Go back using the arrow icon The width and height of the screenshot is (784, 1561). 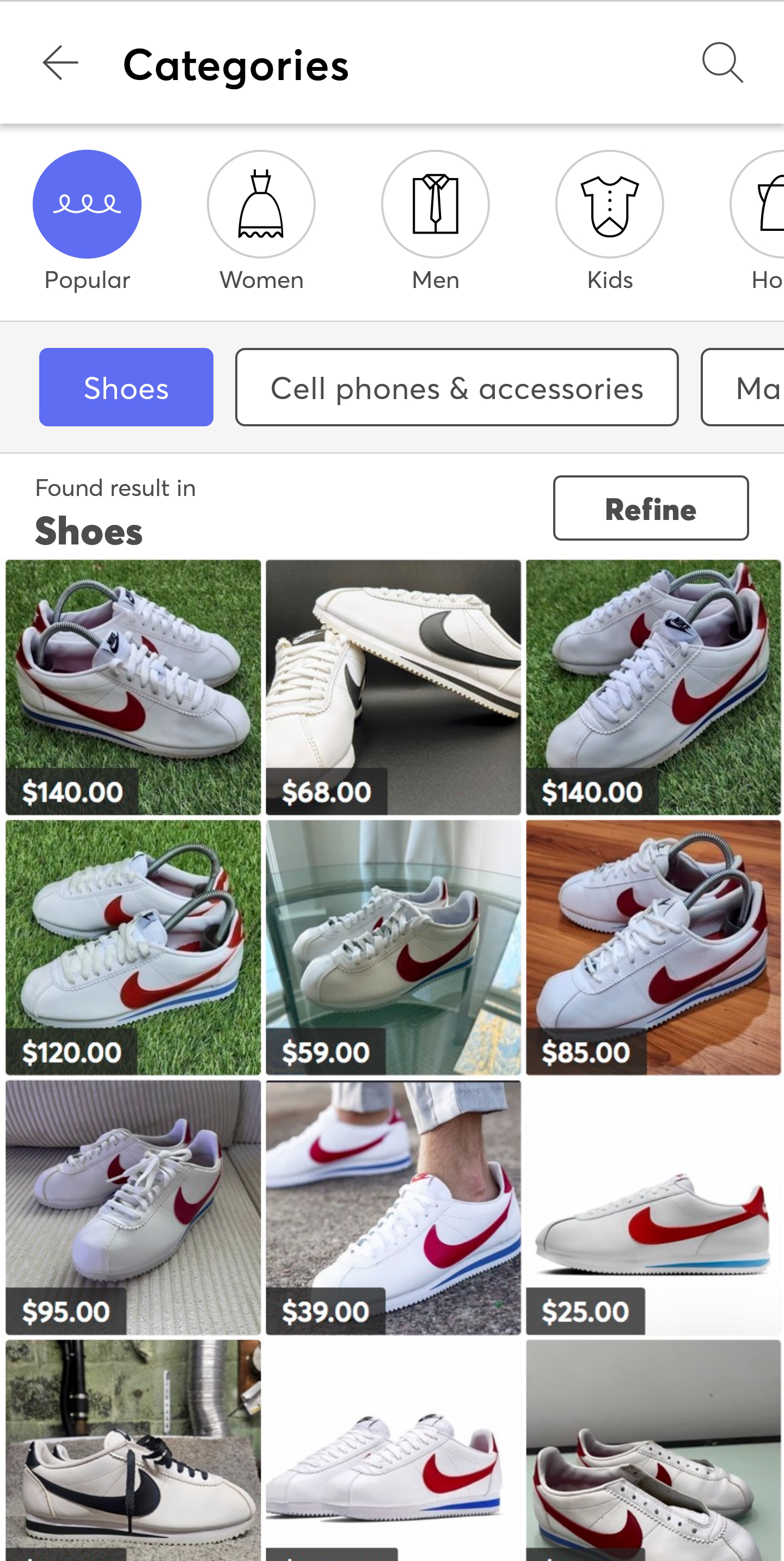tap(60, 63)
